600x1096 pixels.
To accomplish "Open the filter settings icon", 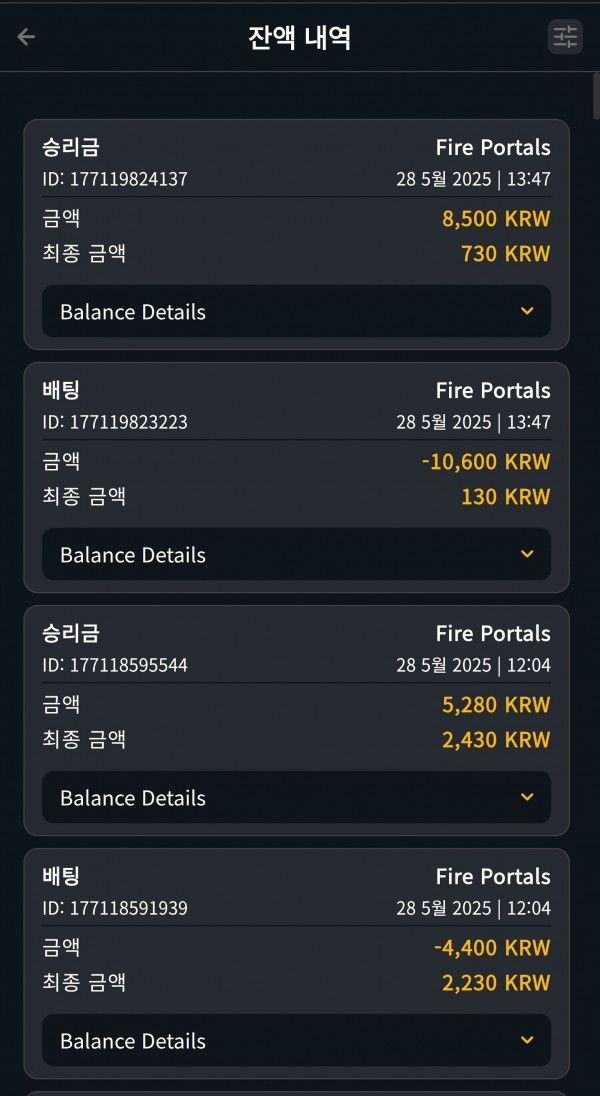I will coord(565,36).
